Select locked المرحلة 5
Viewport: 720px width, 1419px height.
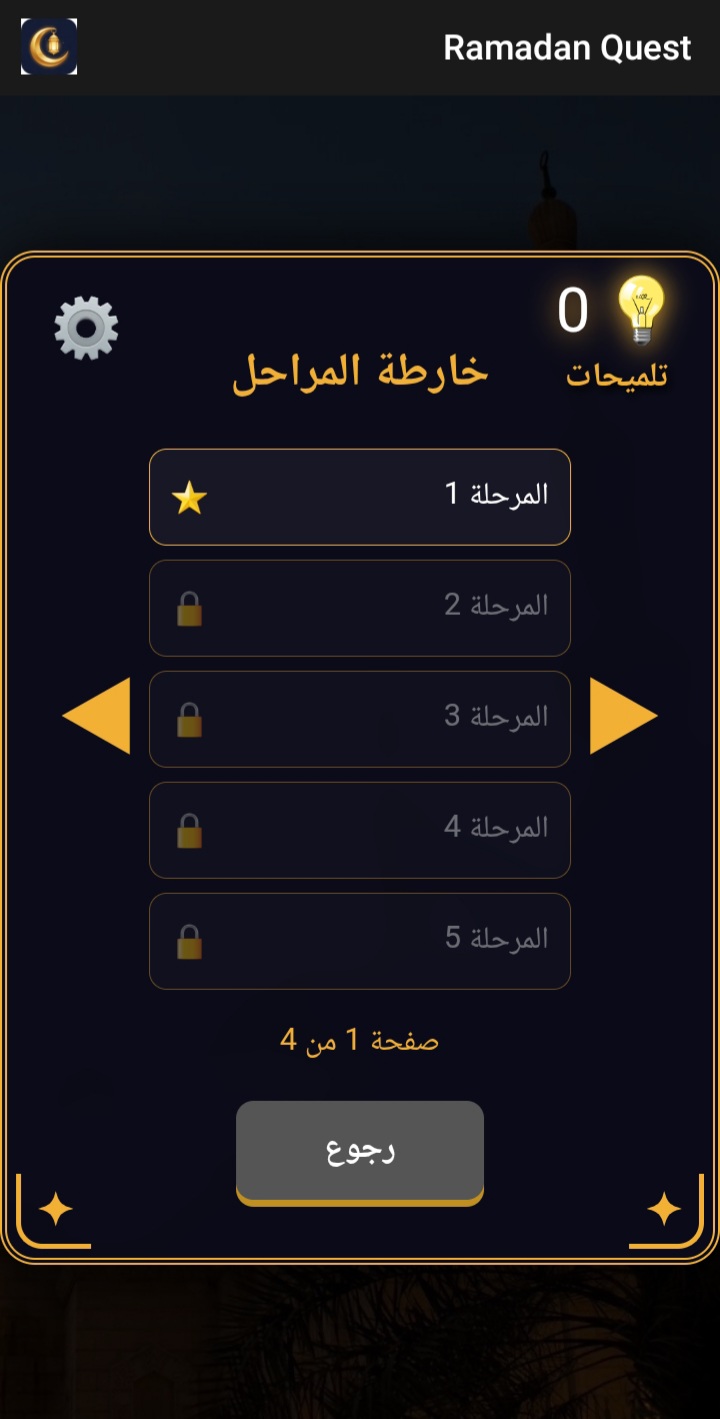coord(360,941)
